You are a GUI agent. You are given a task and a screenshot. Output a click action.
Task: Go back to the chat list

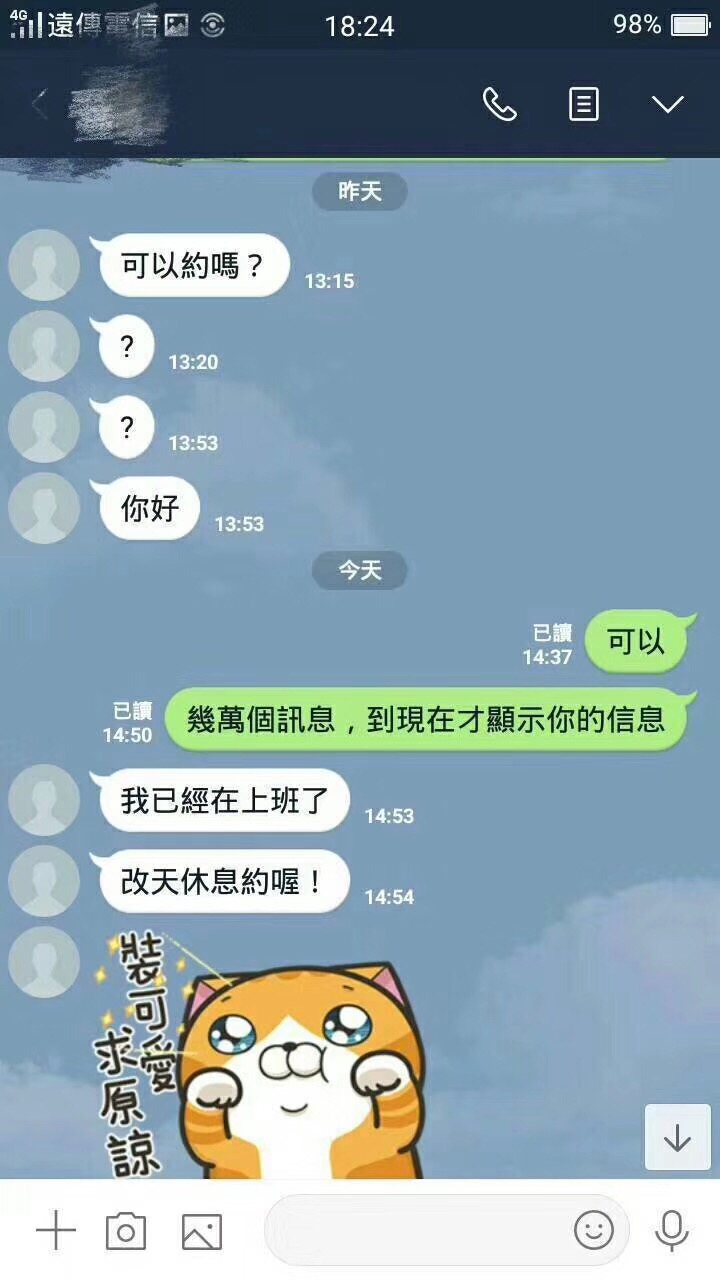point(40,104)
